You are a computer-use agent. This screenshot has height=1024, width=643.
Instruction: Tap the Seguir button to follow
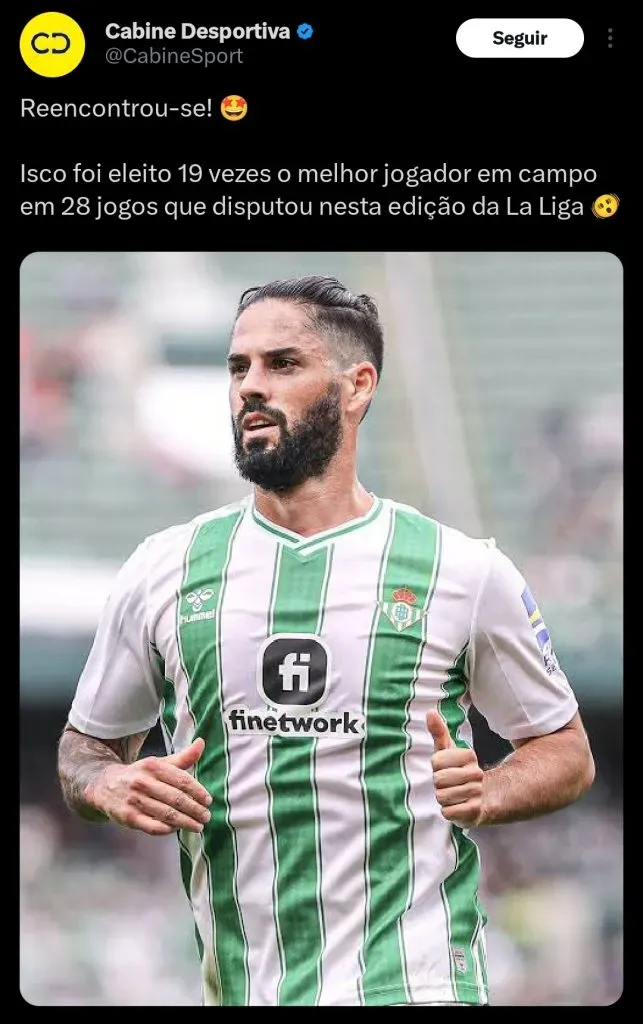click(x=519, y=39)
